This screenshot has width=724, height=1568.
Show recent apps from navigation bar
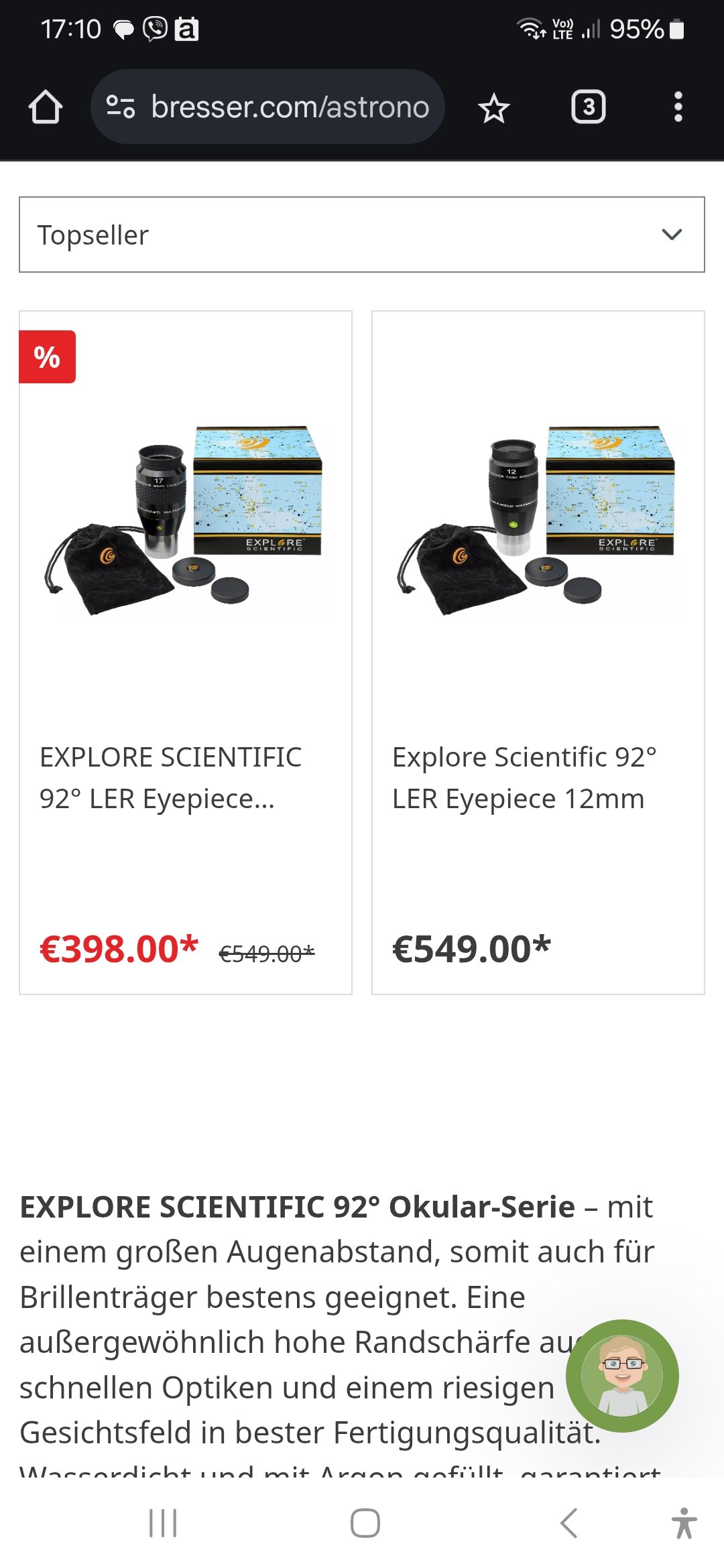[x=163, y=1523]
